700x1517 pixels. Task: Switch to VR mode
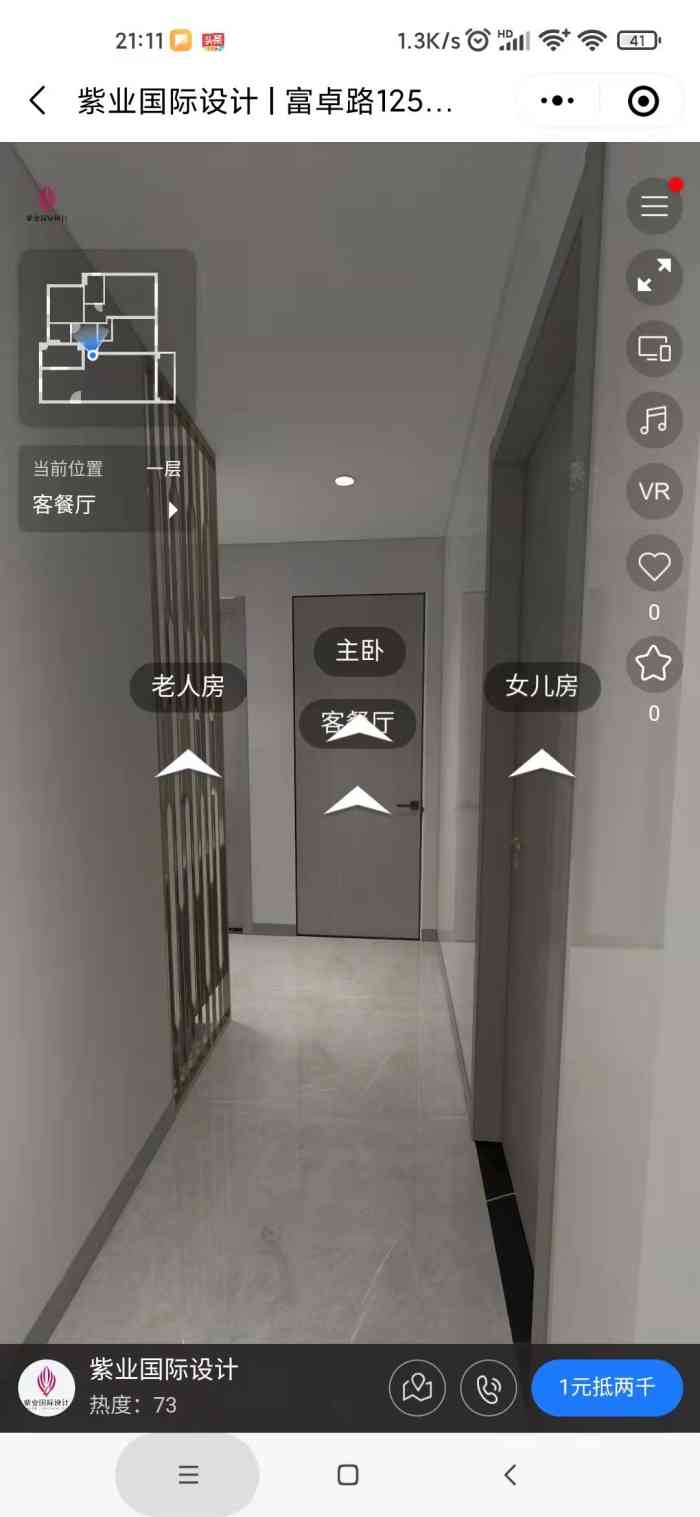[654, 491]
